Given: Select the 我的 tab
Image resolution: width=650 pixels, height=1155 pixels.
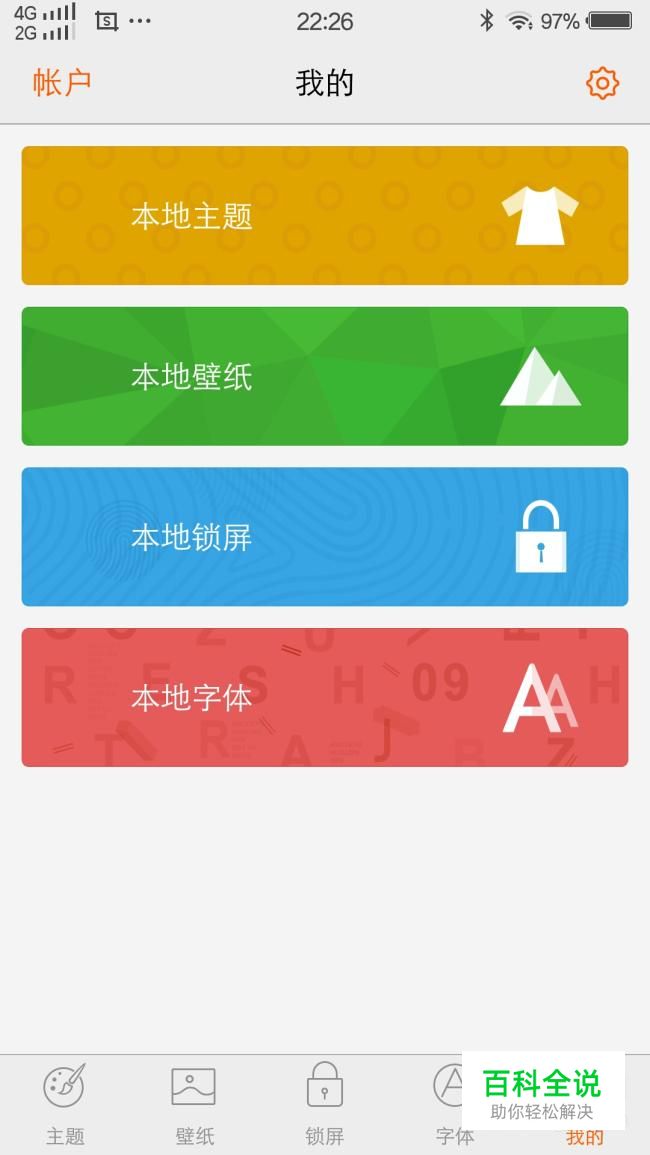Looking at the screenshot, I should click(x=584, y=1137).
